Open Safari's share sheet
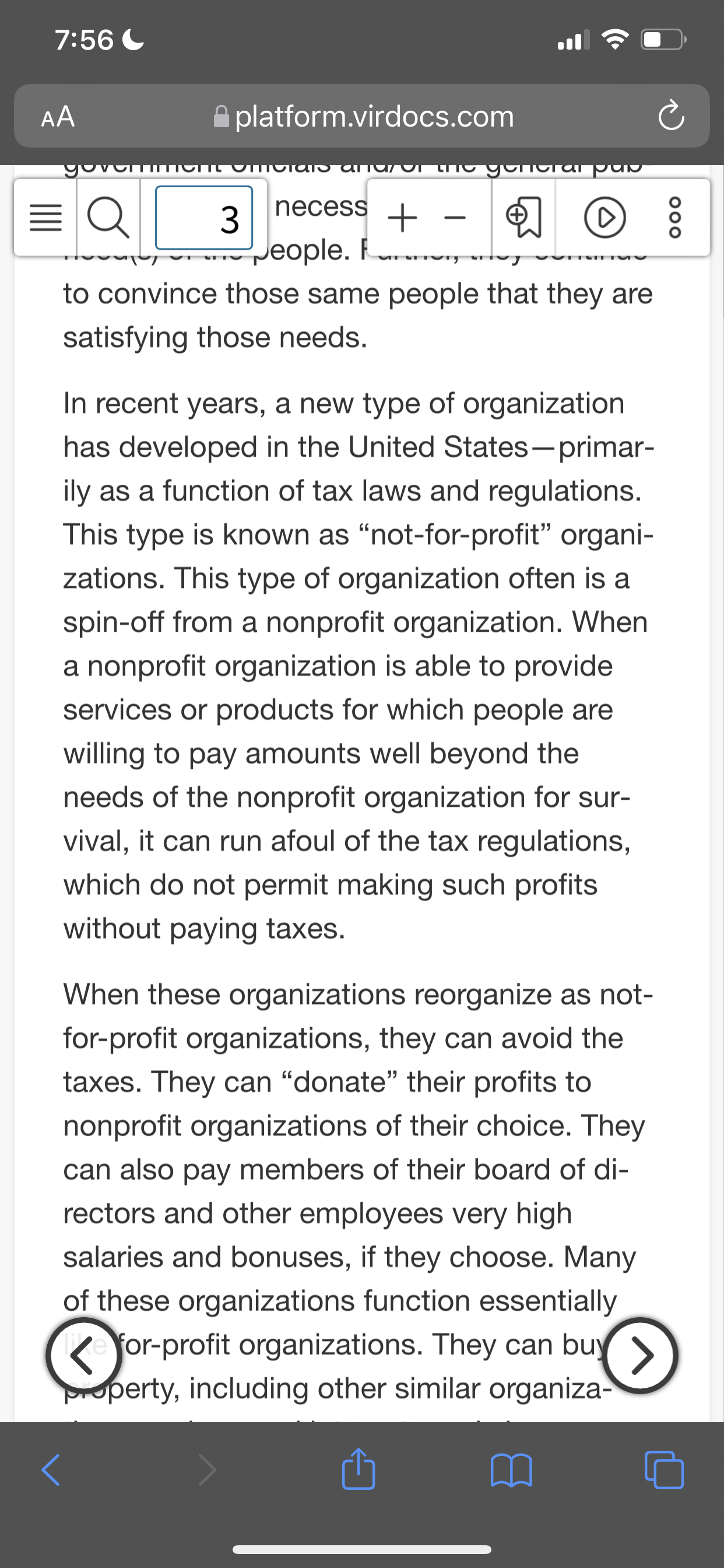Screen dimensions: 724x1568 pos(359,1468)
